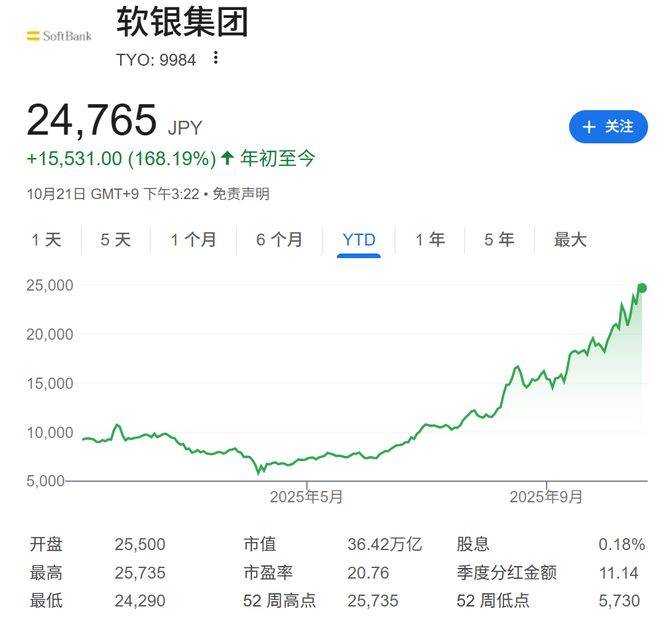Switch to the 6 个月 tab
Image resolution: width=660 pixels, height=641 pixels.
[x=279, y=239]
